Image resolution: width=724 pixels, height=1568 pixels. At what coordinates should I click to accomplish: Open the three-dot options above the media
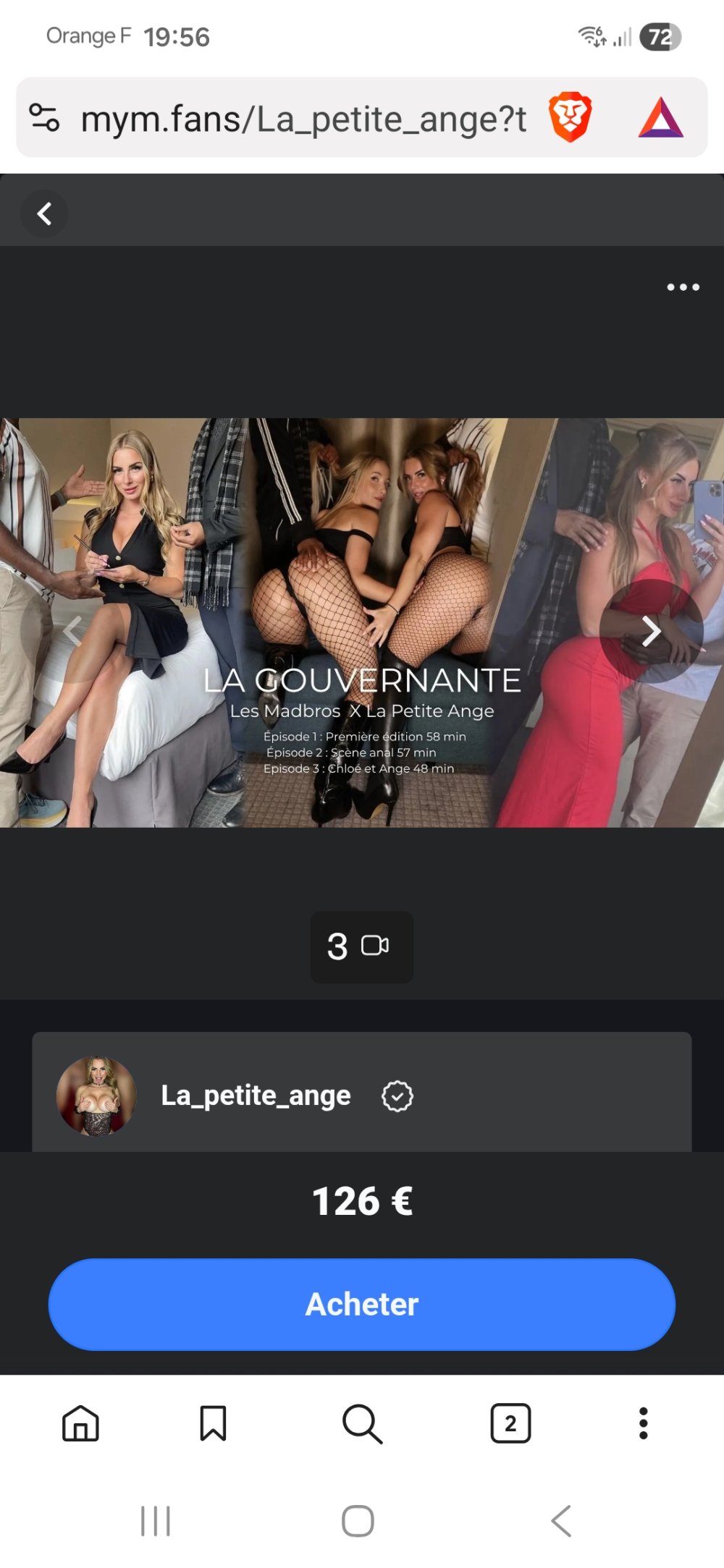pyautogui.click(x=683, y=287)
